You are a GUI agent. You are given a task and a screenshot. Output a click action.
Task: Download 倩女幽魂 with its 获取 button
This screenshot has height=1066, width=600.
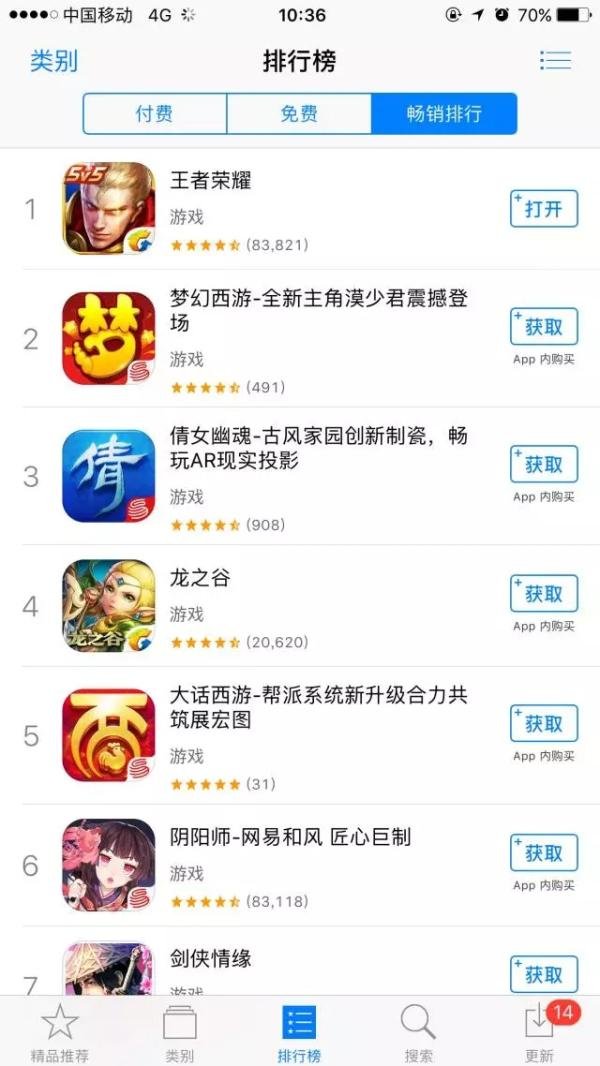544,464
